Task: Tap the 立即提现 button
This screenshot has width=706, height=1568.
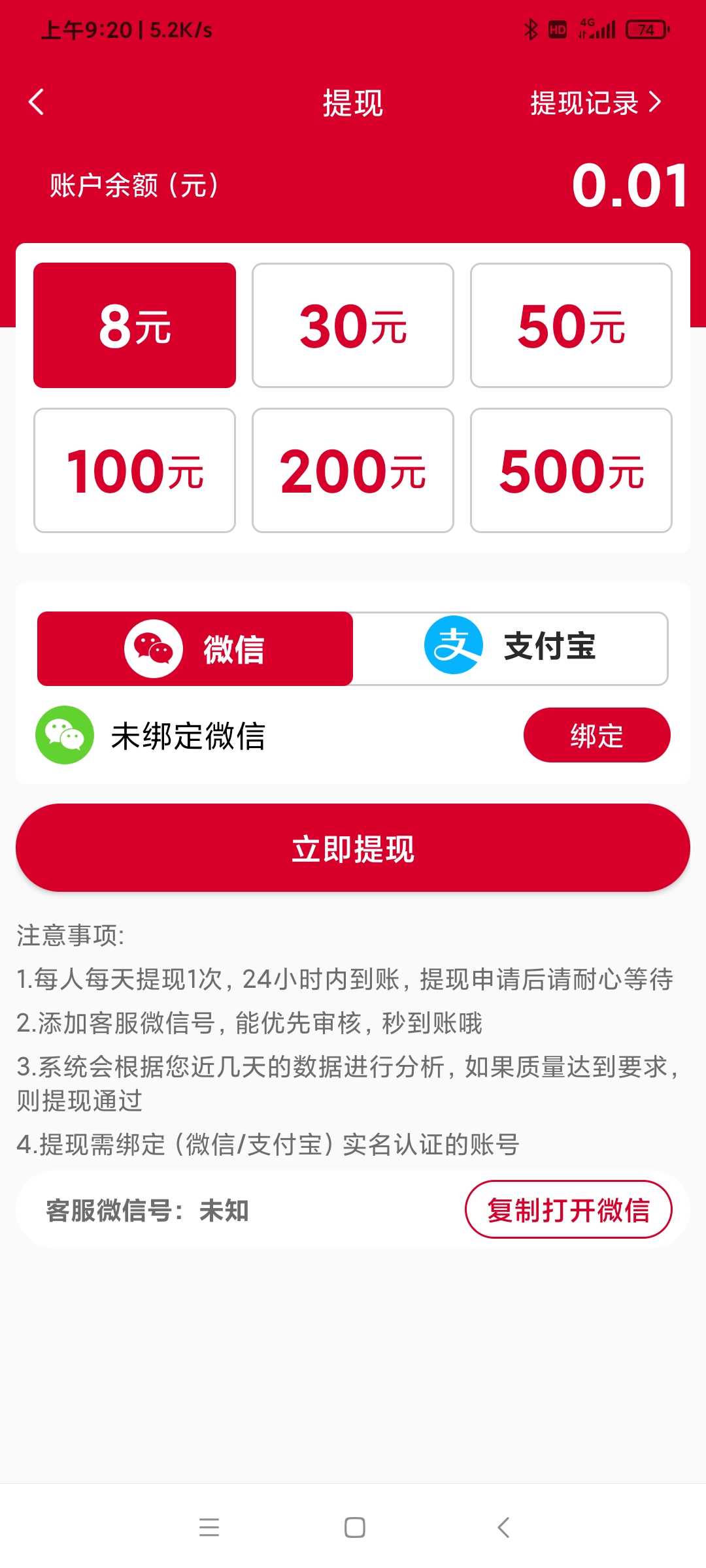Action: click(x=353, y=848)
